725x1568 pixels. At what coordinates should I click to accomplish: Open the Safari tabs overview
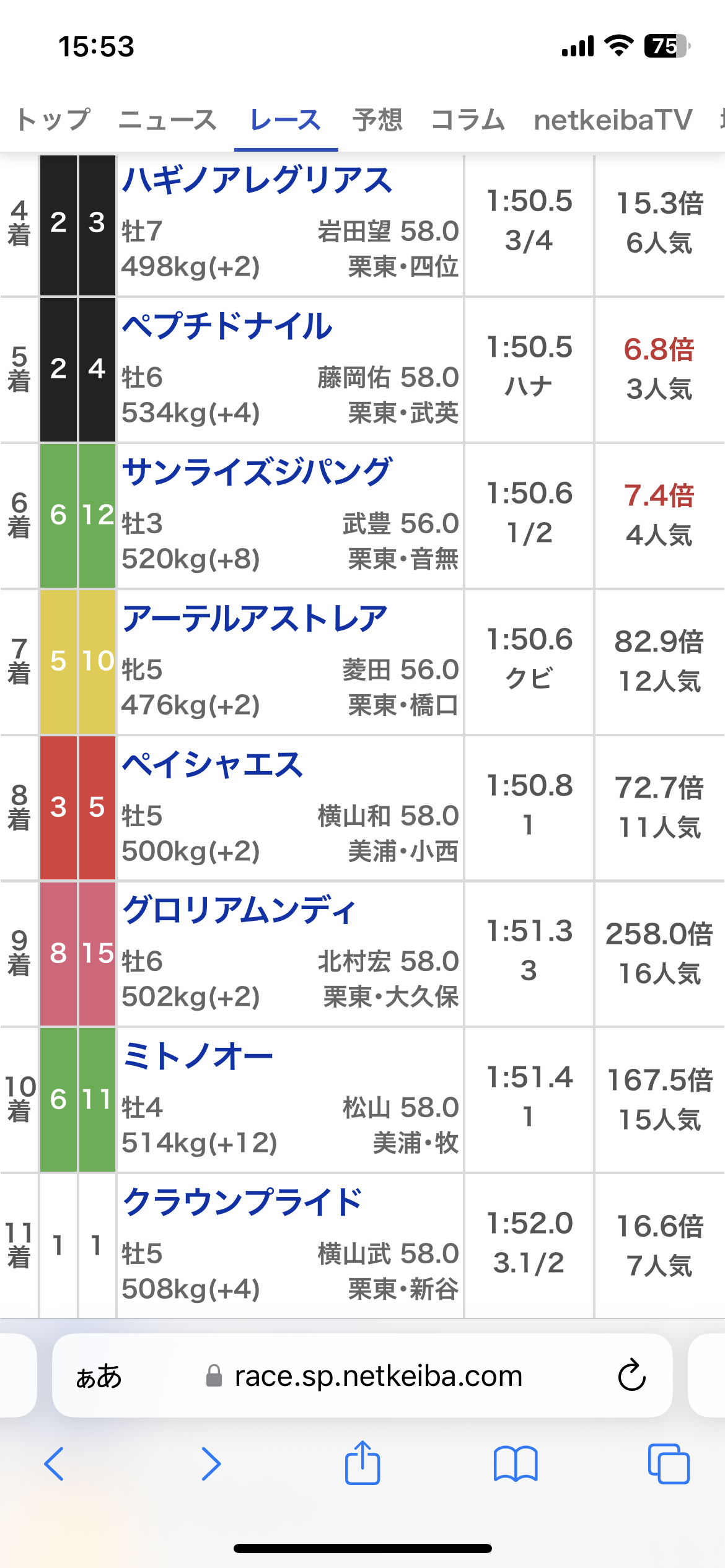[x=669, y=1464]
